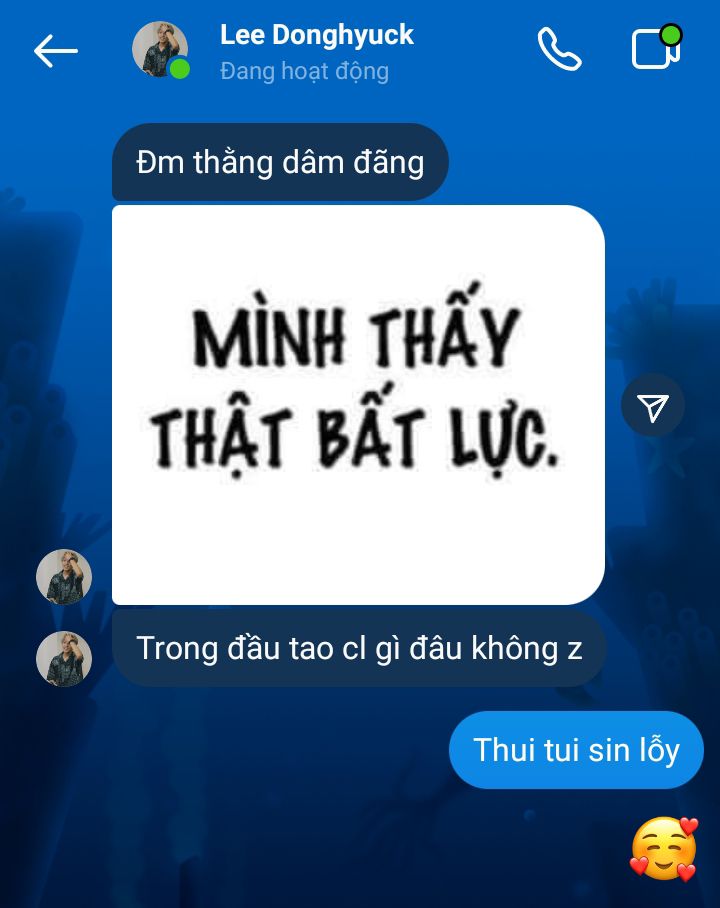The height and width of the screenshot is (908, 720).
Task: Go back to the chat list
Action: pyautogui.click(x=55, y=50)
